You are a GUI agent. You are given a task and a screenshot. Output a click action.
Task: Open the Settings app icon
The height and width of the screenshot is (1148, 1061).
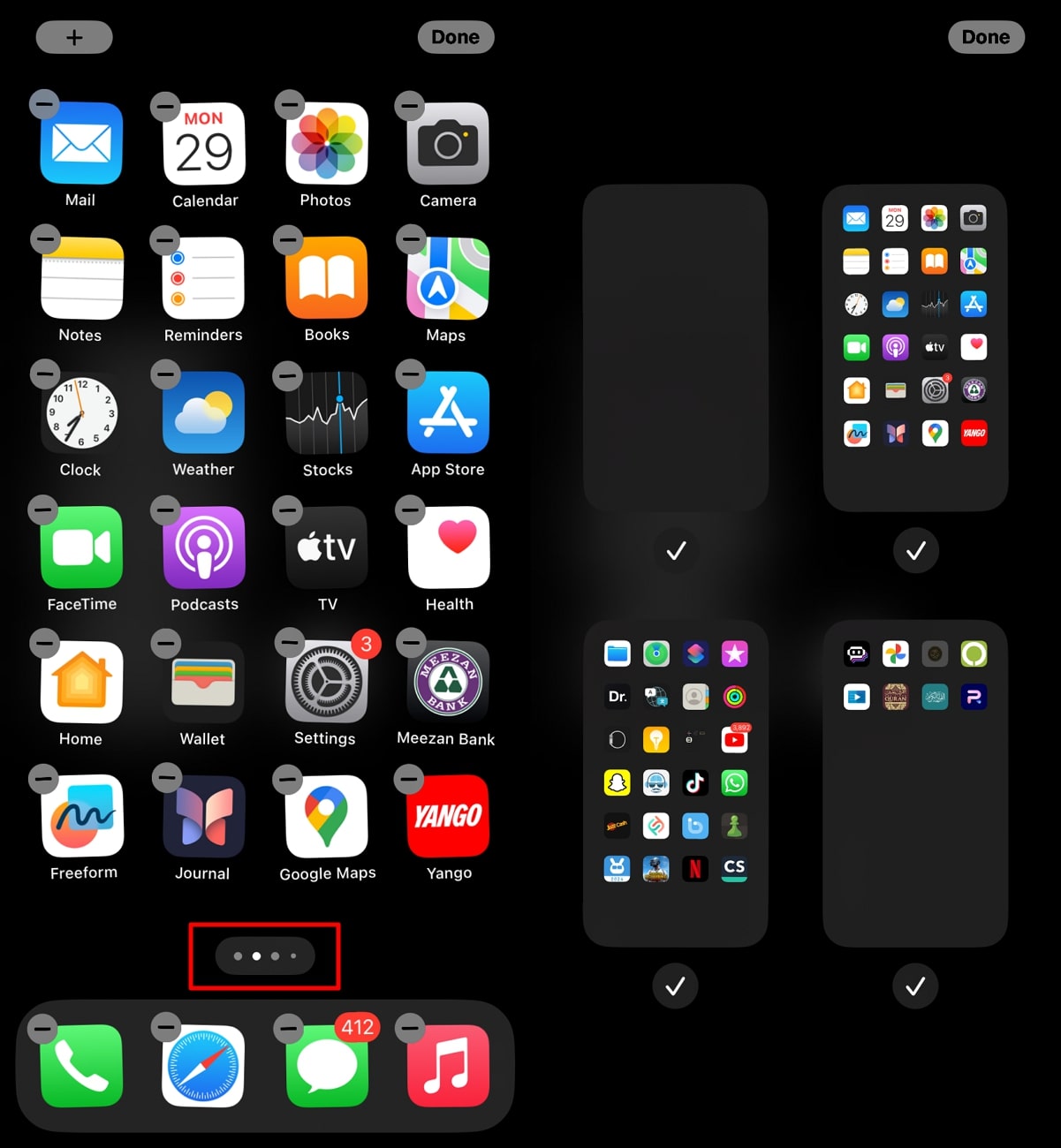[x=326, y=682]
